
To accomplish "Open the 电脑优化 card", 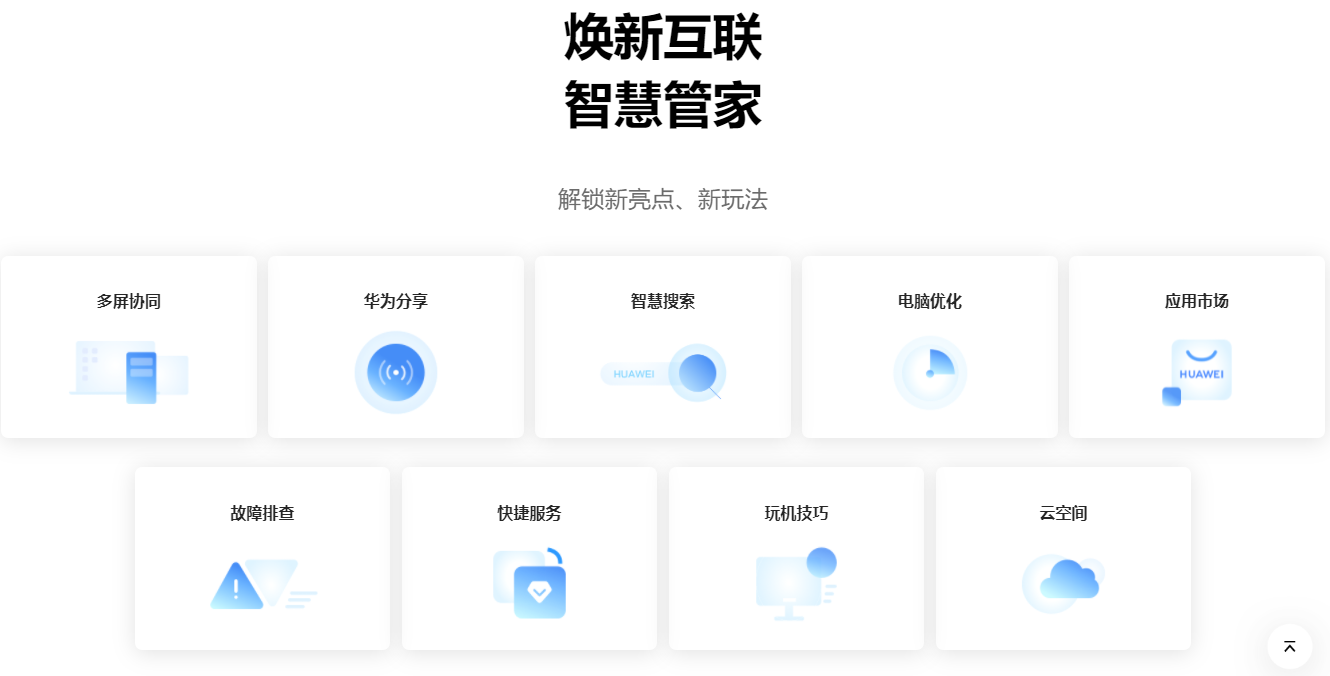I will [x=930, y=347].
